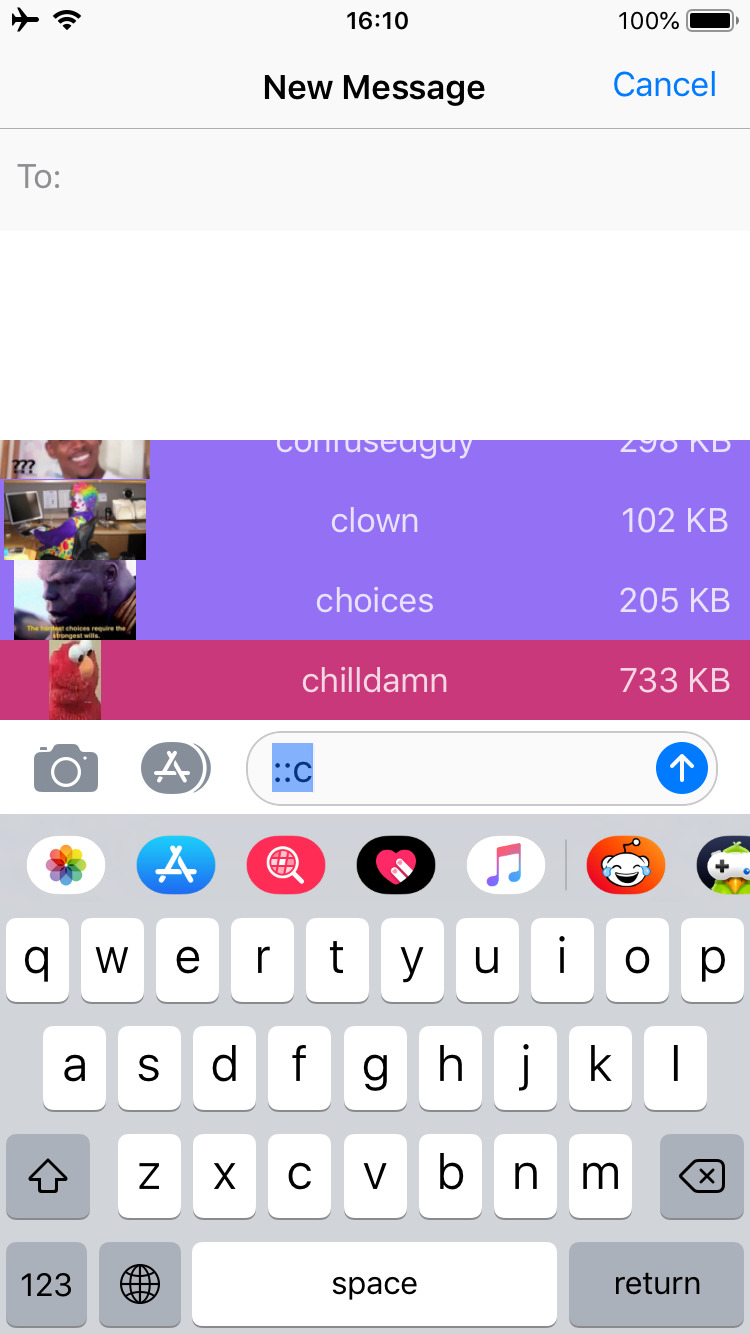Viewport: 750px width, 1334px height.
Task: Open the Music iMessage app
Action: (x=506, y=865)
